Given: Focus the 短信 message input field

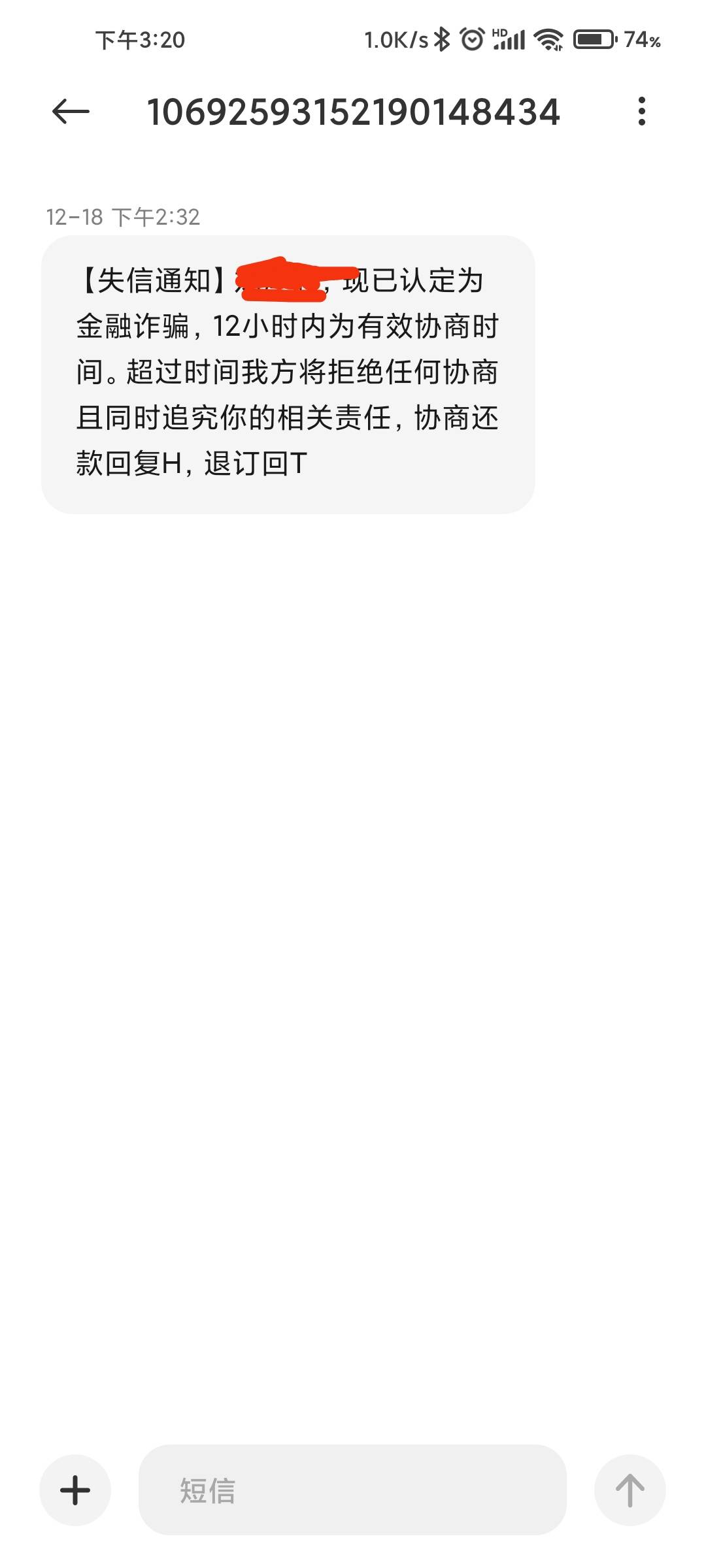Looking at the screenshot, I should [x=352, y=1490].
